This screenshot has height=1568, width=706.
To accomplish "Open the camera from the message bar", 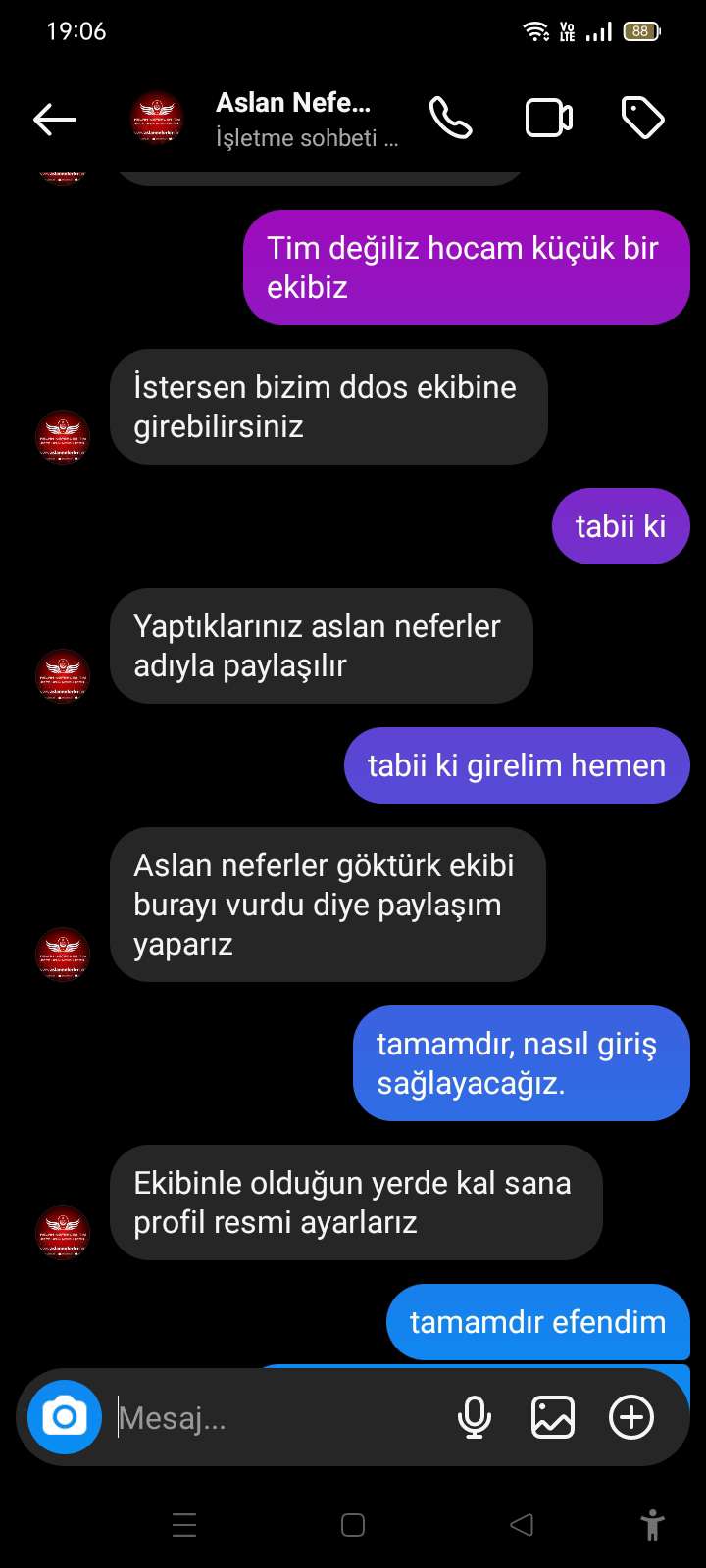I will click(x=65, y=1417).
